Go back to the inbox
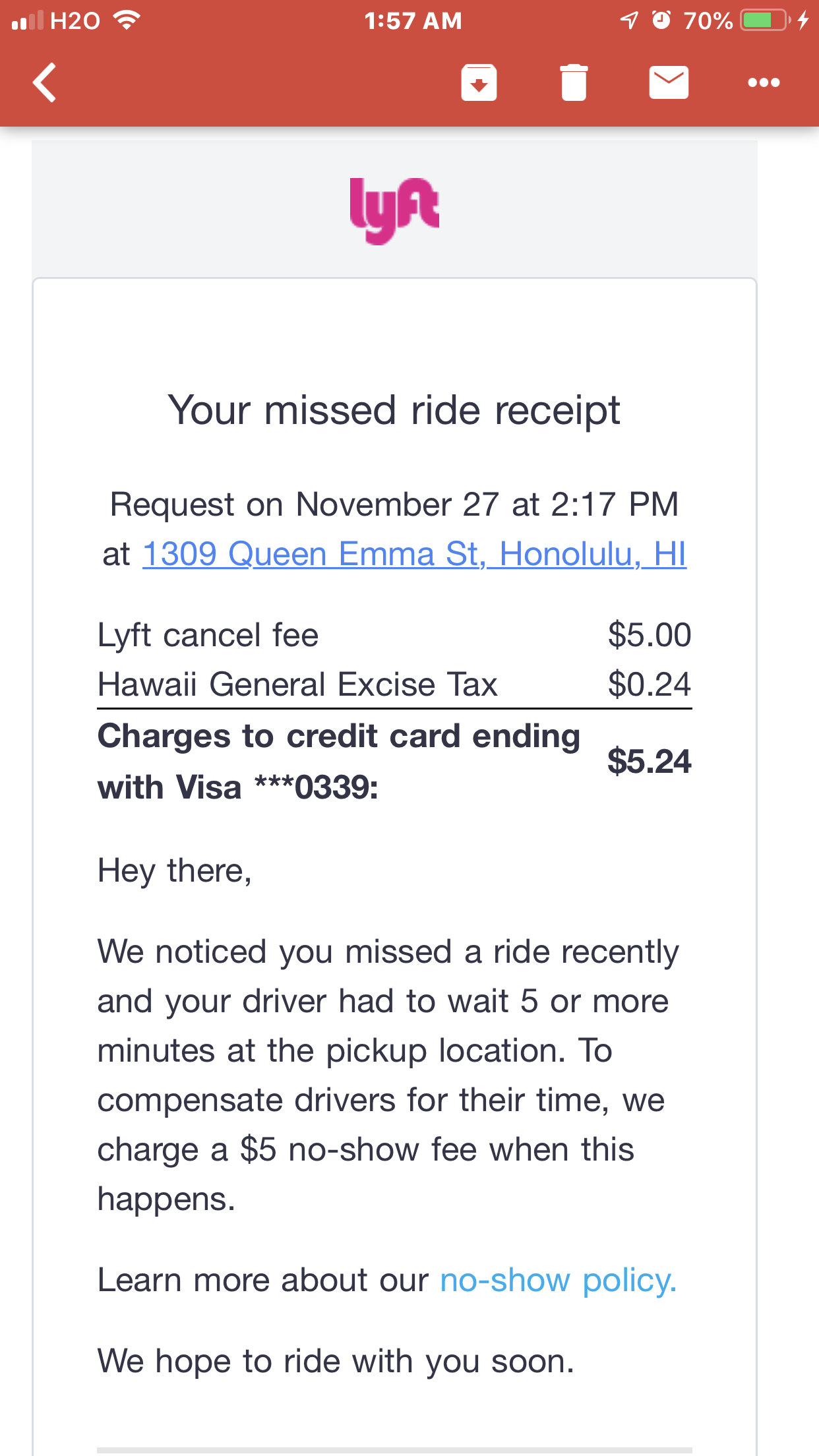 [45, 82]
